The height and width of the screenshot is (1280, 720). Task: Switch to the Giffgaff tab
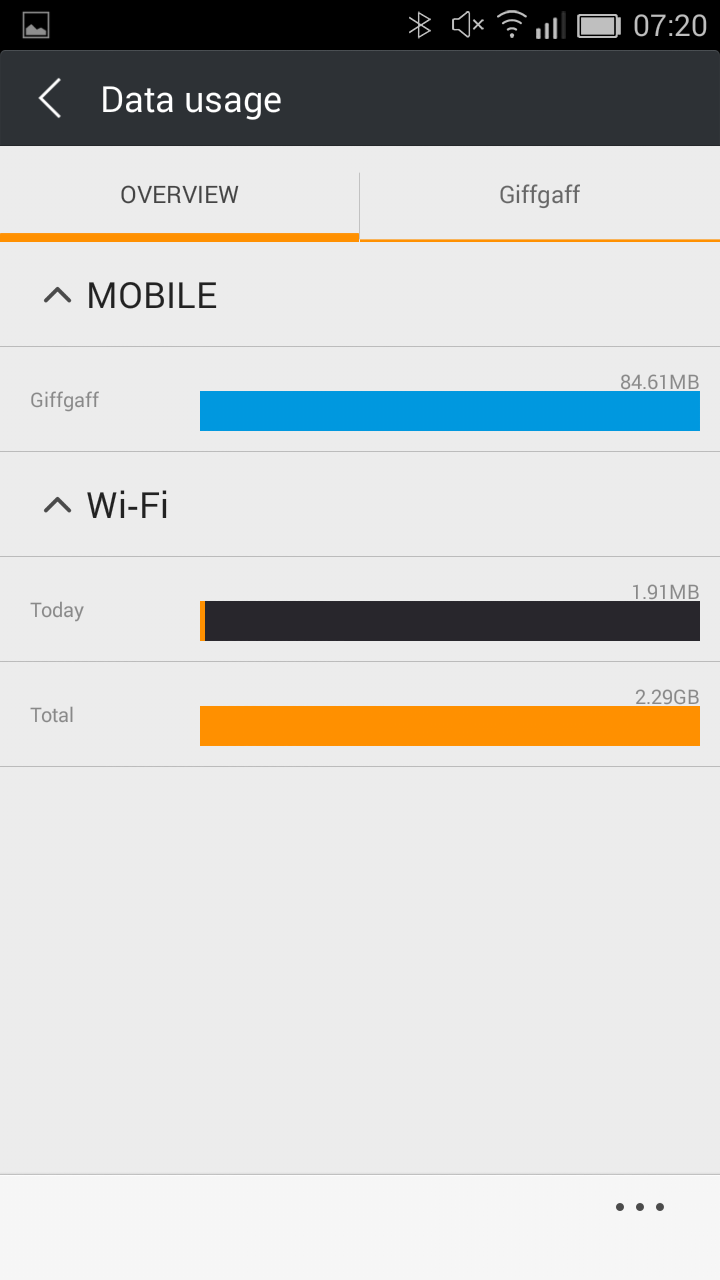(540, 194)
